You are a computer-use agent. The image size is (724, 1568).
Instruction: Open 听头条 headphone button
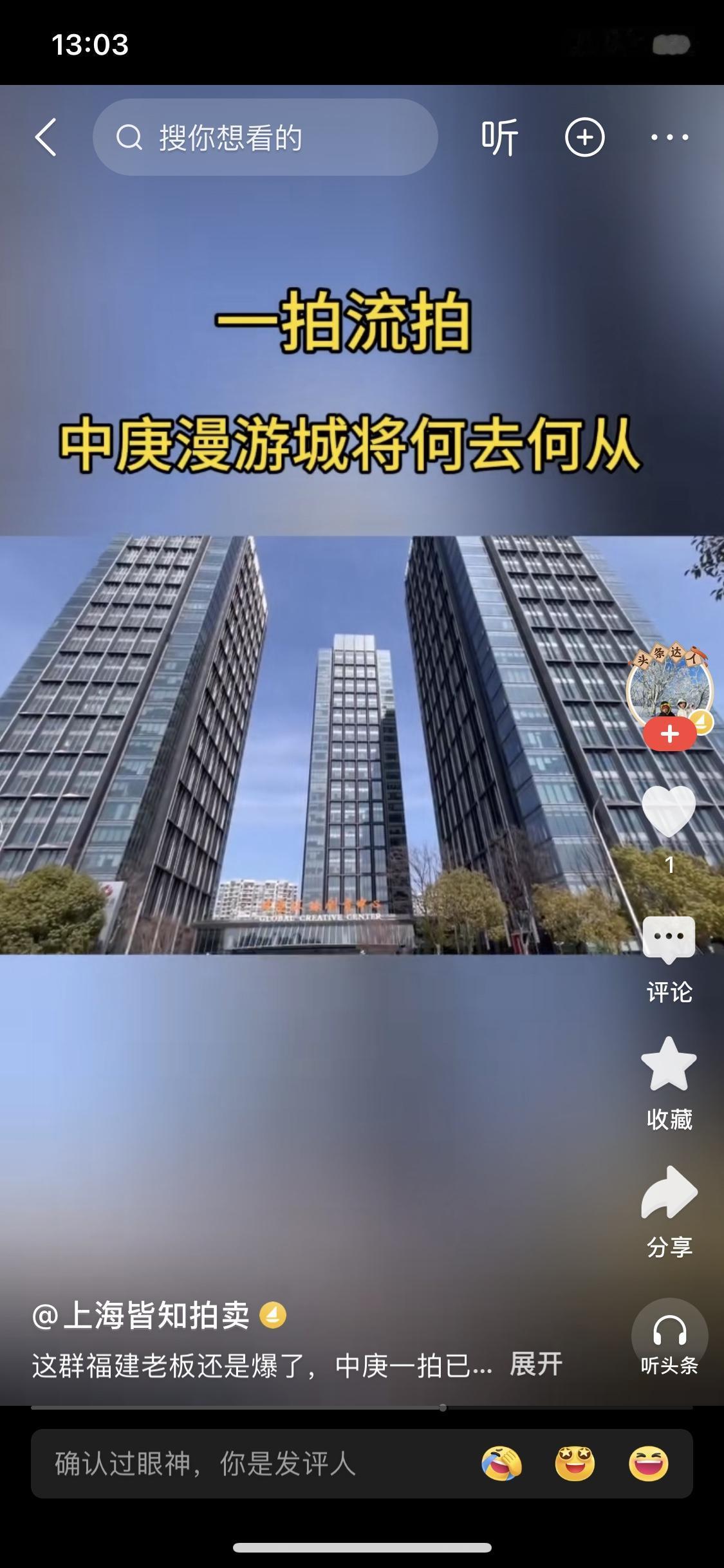pyautogui.click(x=669, y=1338)
